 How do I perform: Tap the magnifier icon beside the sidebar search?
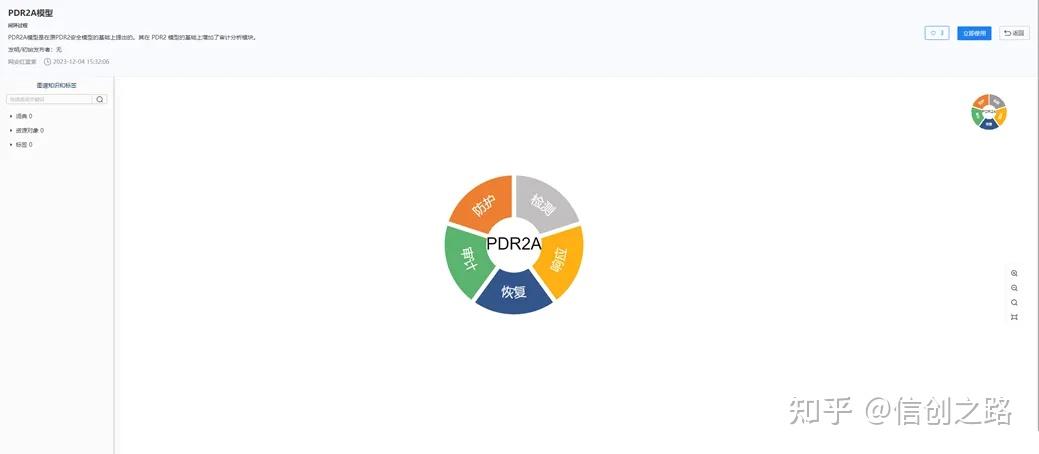[100, 100]
